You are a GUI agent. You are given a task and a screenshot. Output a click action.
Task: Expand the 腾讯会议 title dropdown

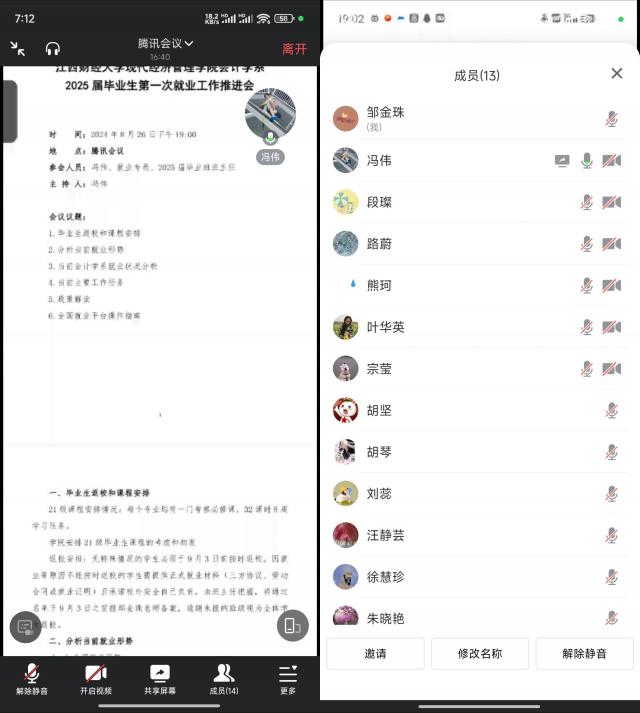pyautogui.click(x=166, y=43)
